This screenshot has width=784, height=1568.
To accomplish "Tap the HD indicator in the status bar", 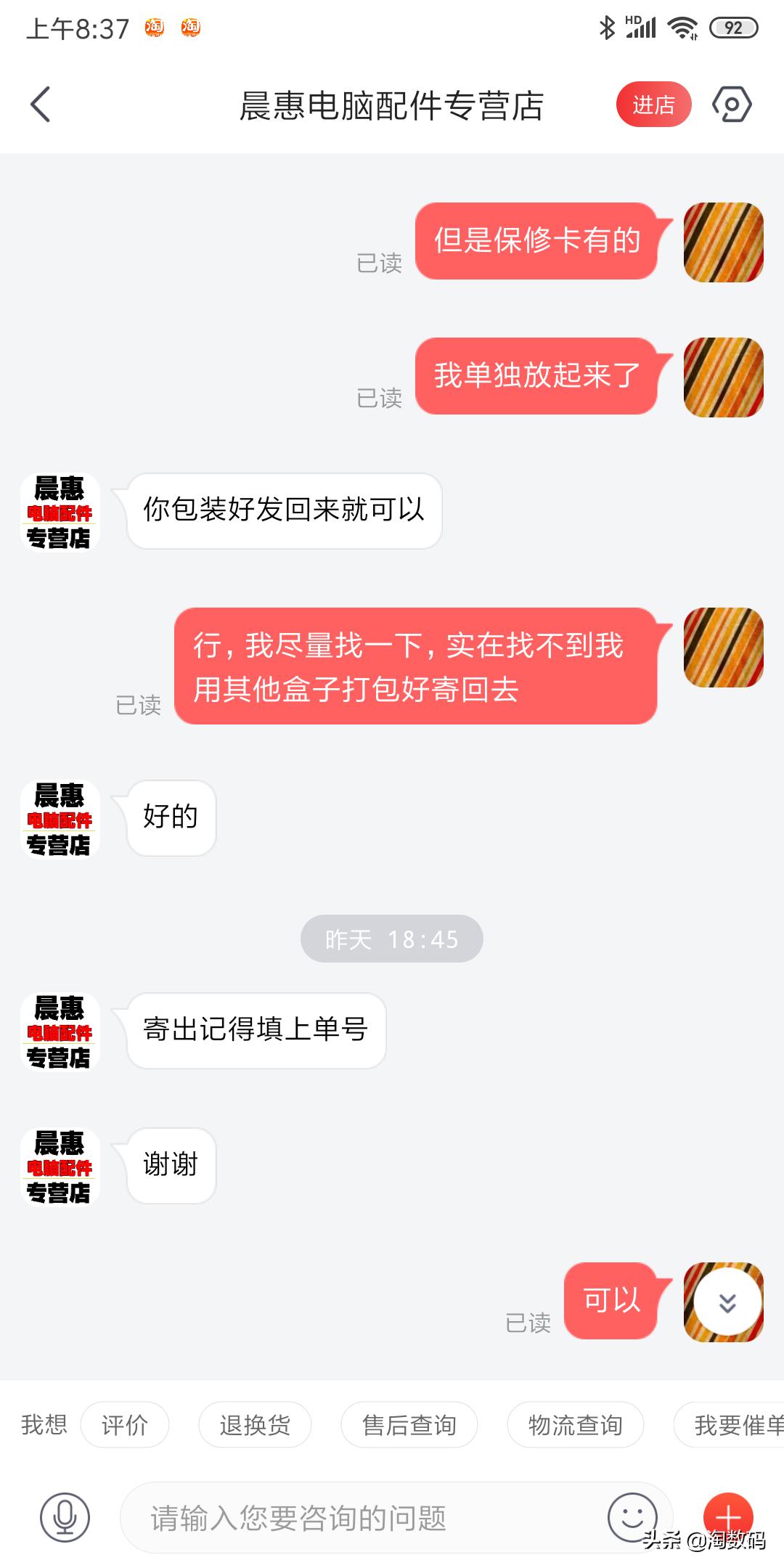I will pyautogui.click(x=631, y=22).
